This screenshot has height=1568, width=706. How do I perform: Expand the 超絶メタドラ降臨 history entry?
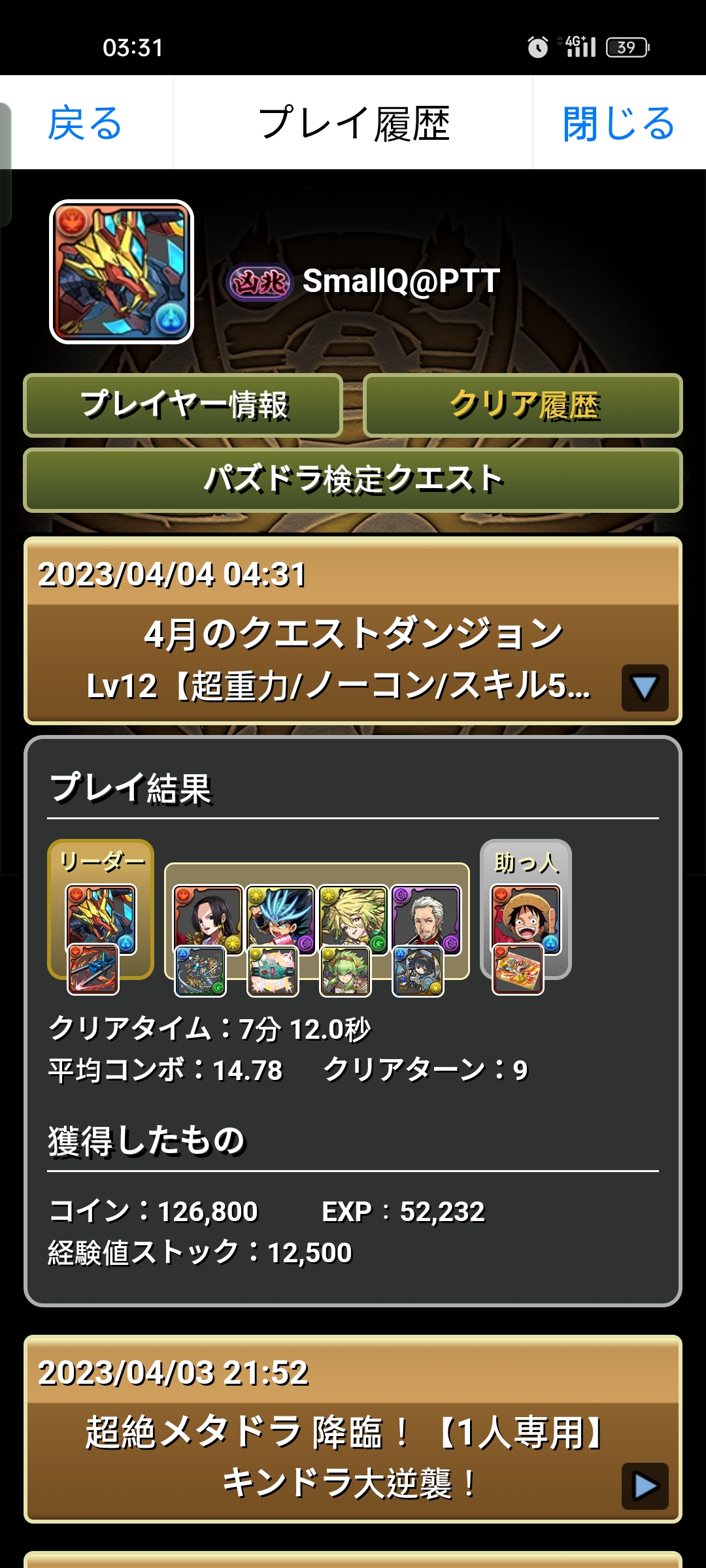645,1486
